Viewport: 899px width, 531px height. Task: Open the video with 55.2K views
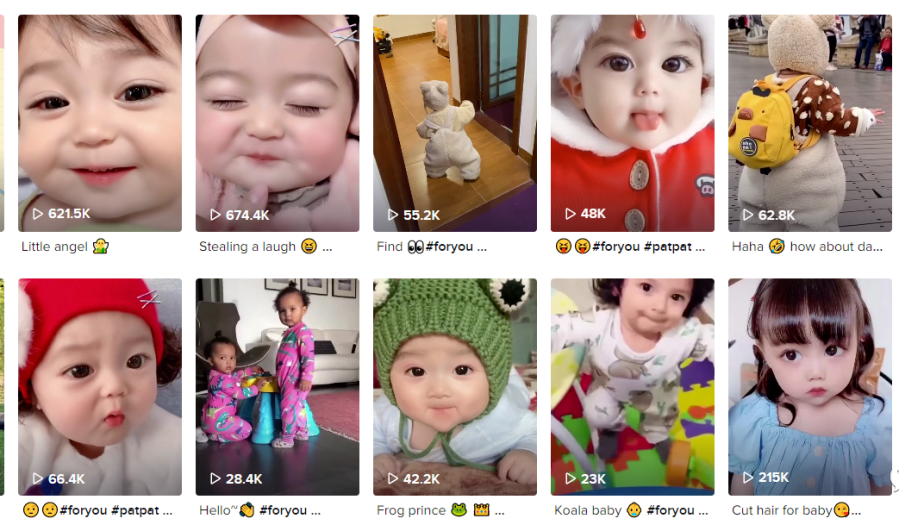point(455,123)
